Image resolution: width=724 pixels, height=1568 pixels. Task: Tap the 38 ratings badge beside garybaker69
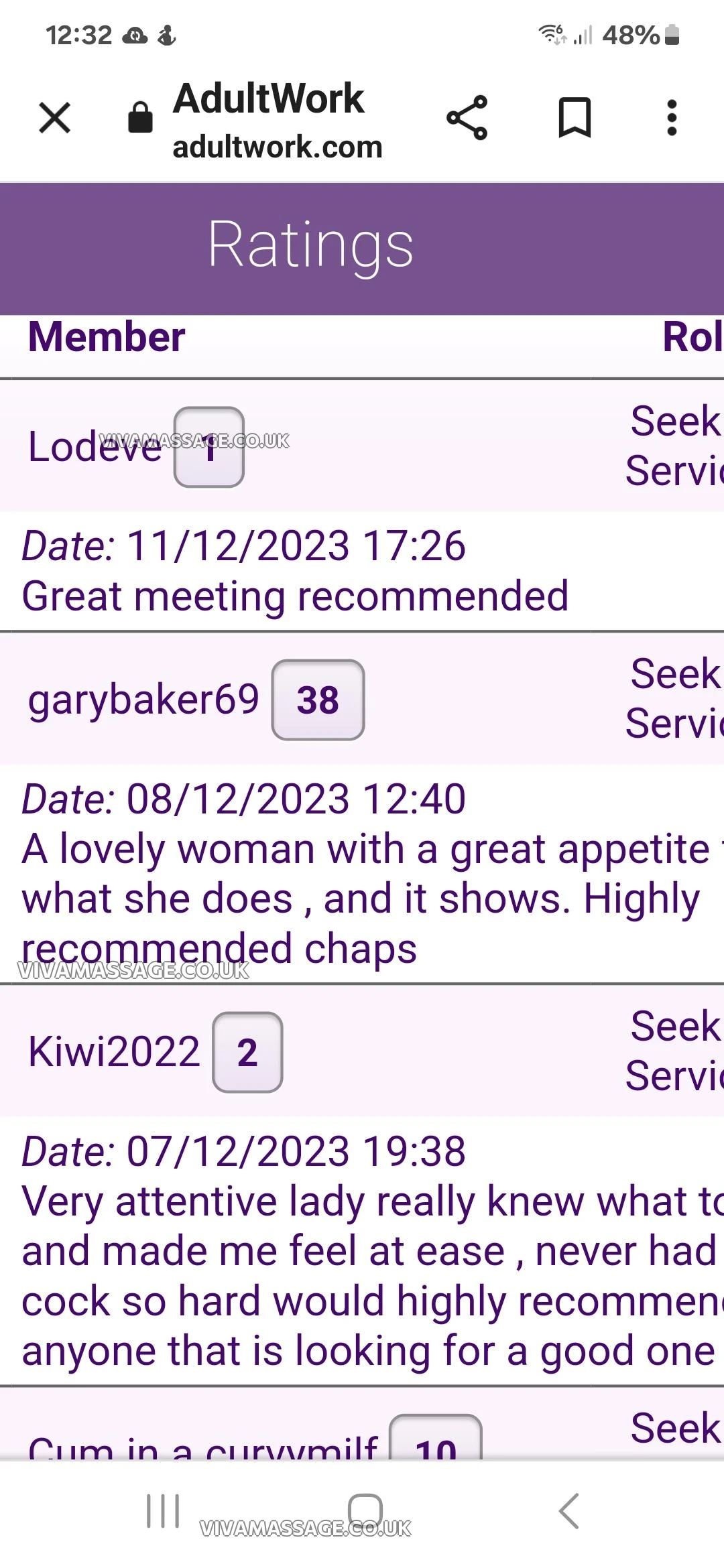coord(318,700)
